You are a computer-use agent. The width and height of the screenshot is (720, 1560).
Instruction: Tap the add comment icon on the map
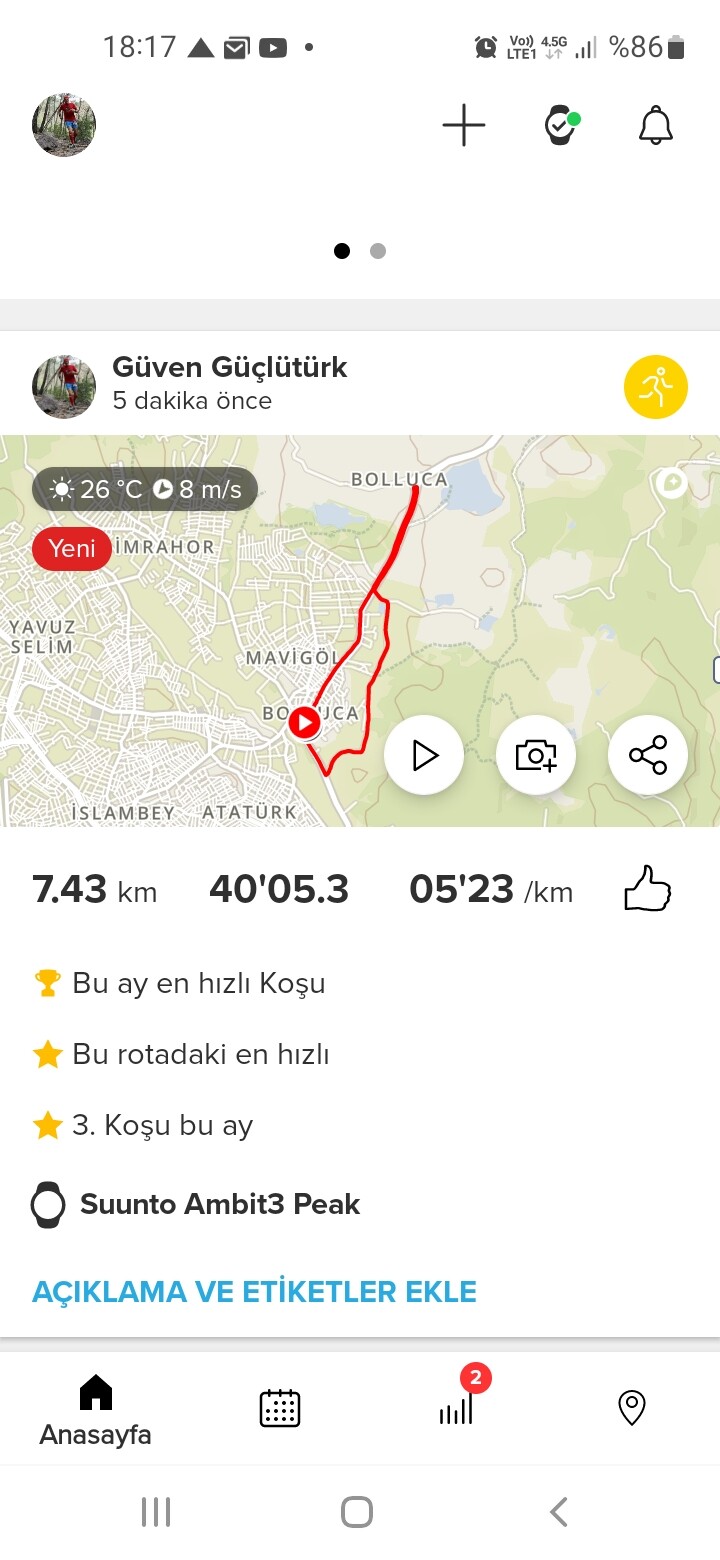pyautogui.click(x=672, y=484)
